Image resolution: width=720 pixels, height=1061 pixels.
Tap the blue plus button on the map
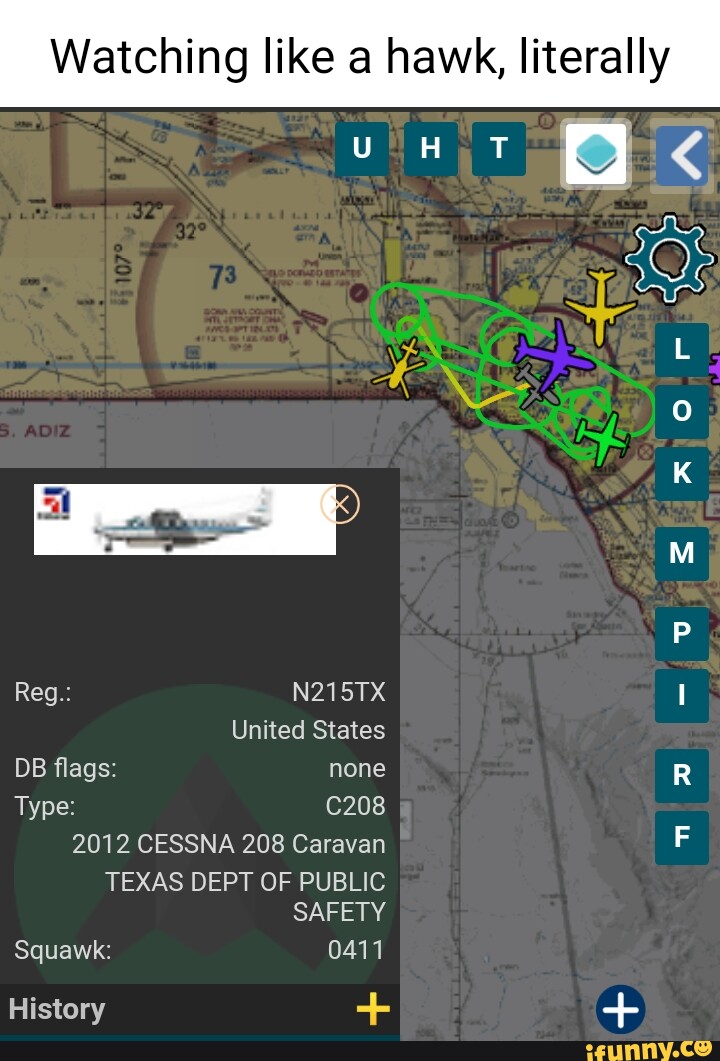620,1008
